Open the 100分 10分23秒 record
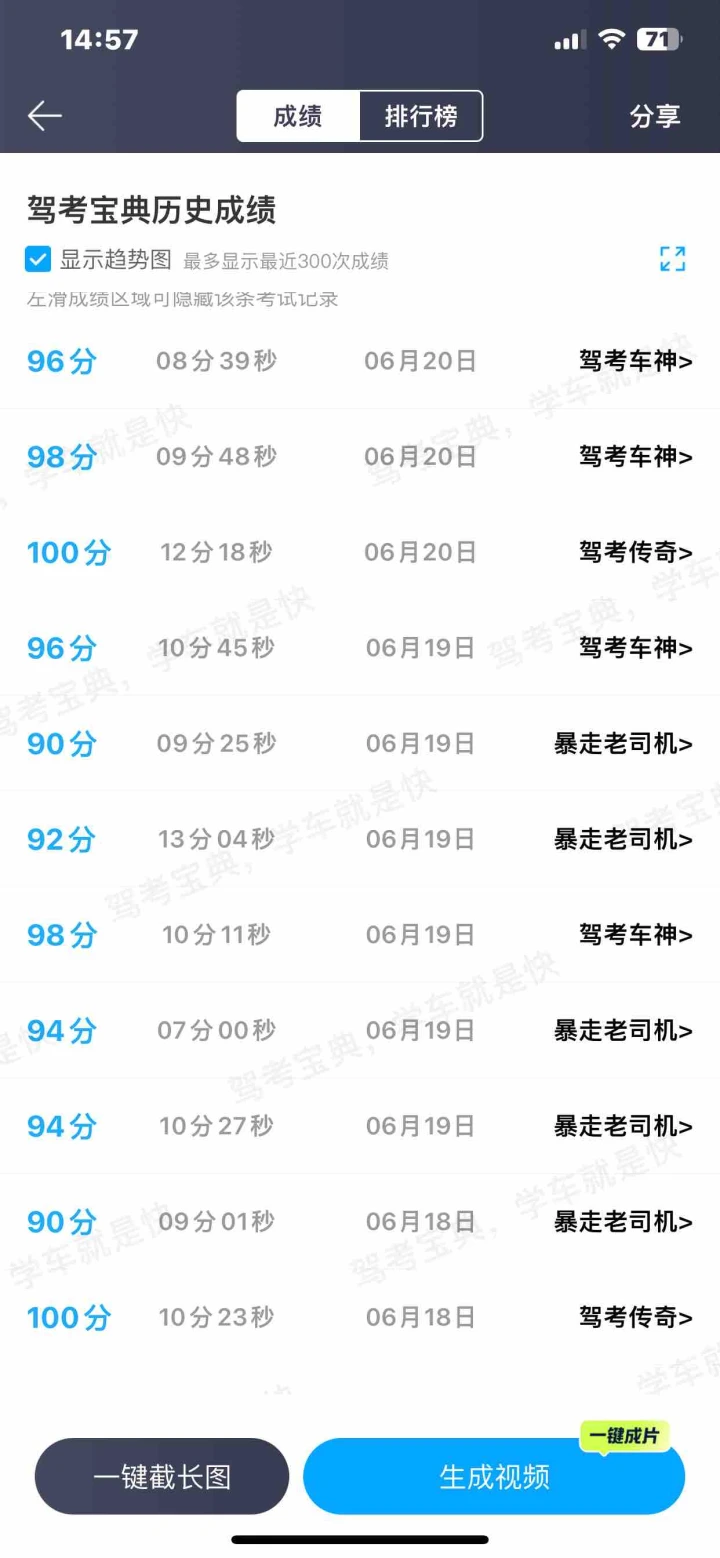This screenshot has width=720, height=1558. coord(360,1317)
